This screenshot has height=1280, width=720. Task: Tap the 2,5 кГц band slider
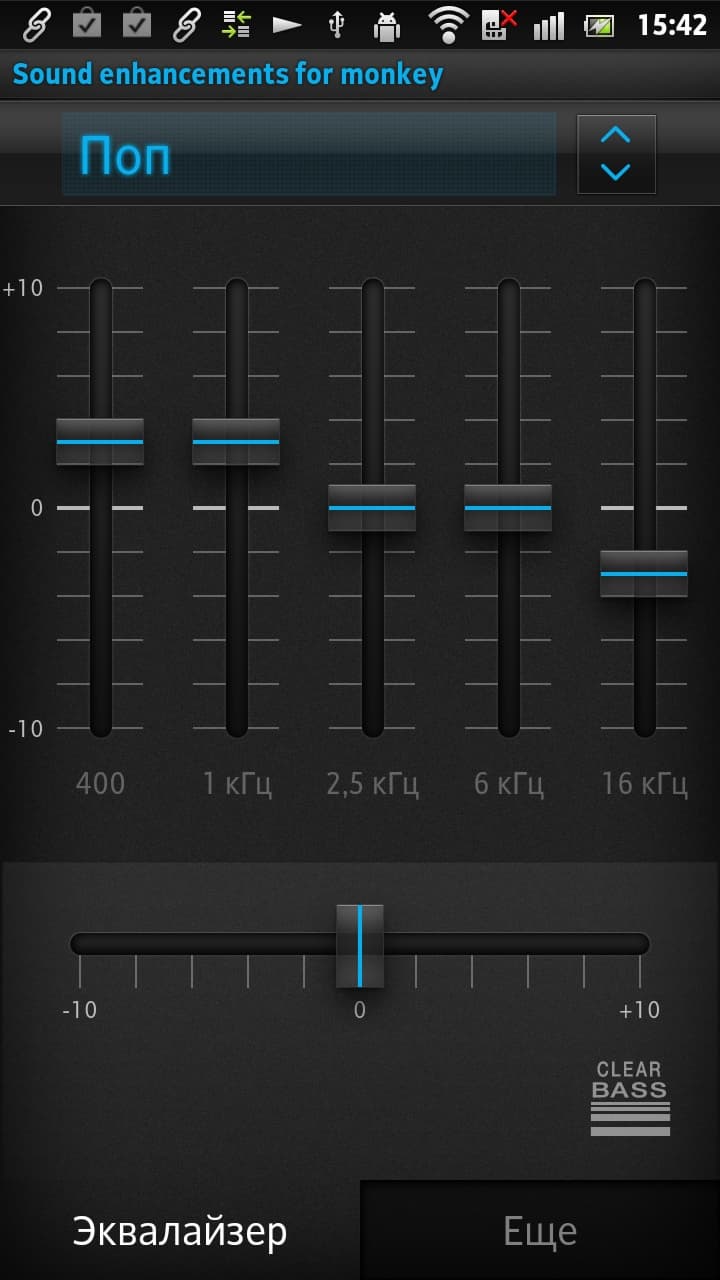coord(372,508)
